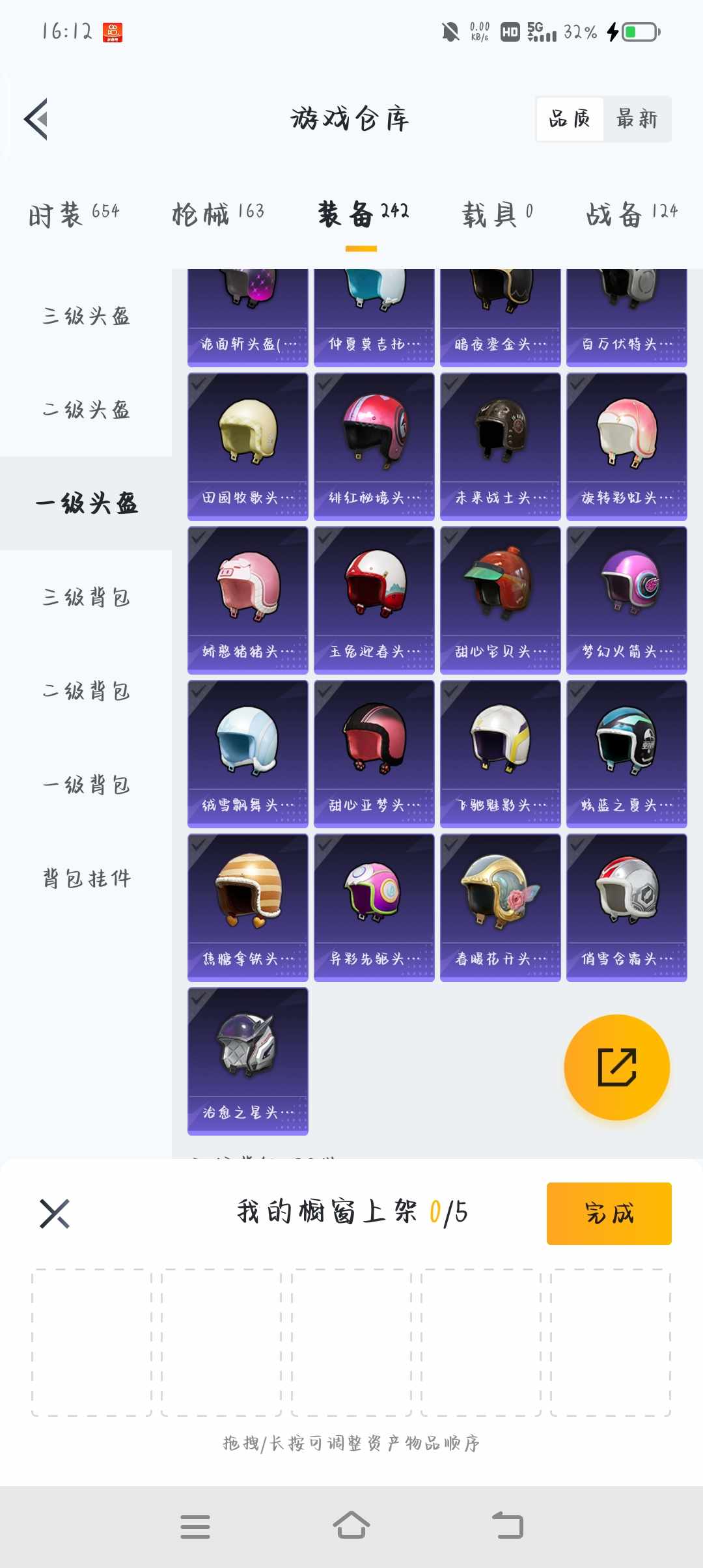Switch to the 枪械 tab
The width and height of the screenshot is (703, 1568).
[217, 214]
